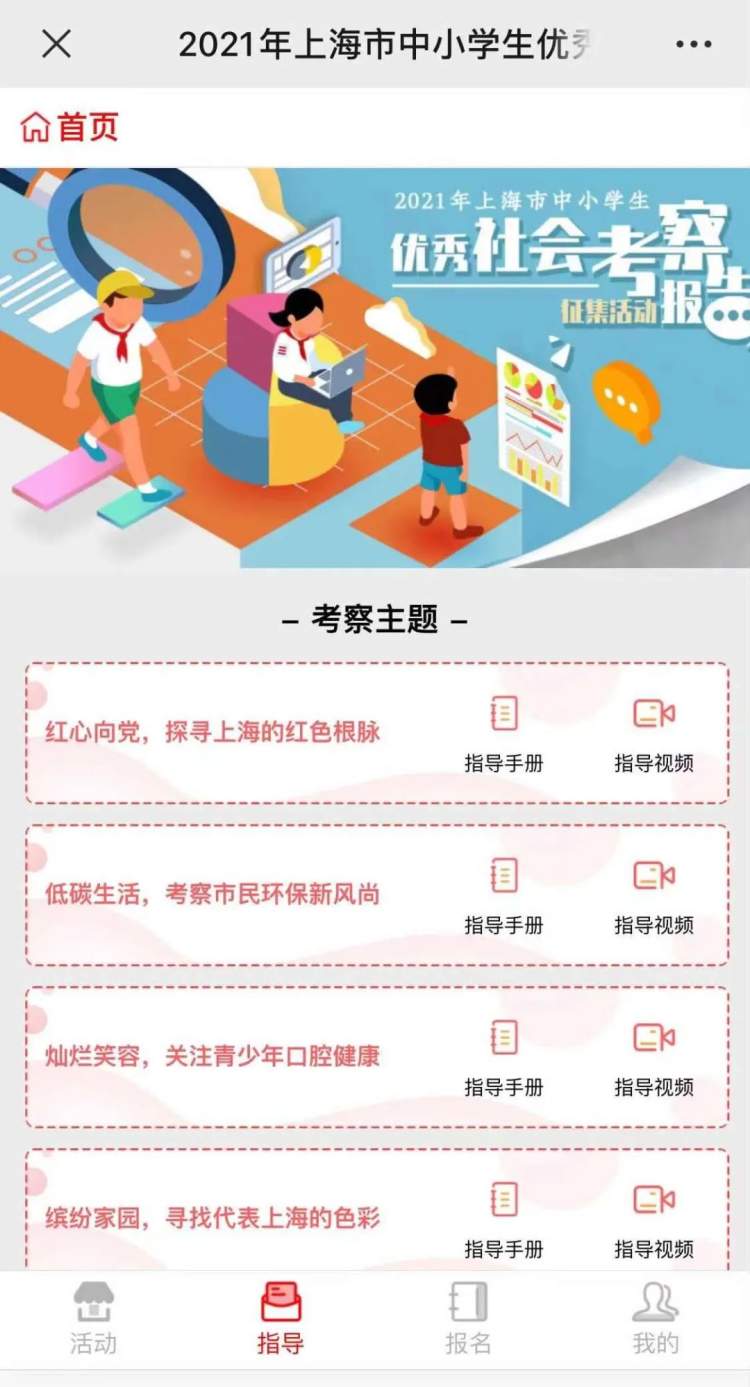Watch 指导视频 for 红心向党 theme
The height and width of the screenshot is (1387, 750).
[654, 733]
